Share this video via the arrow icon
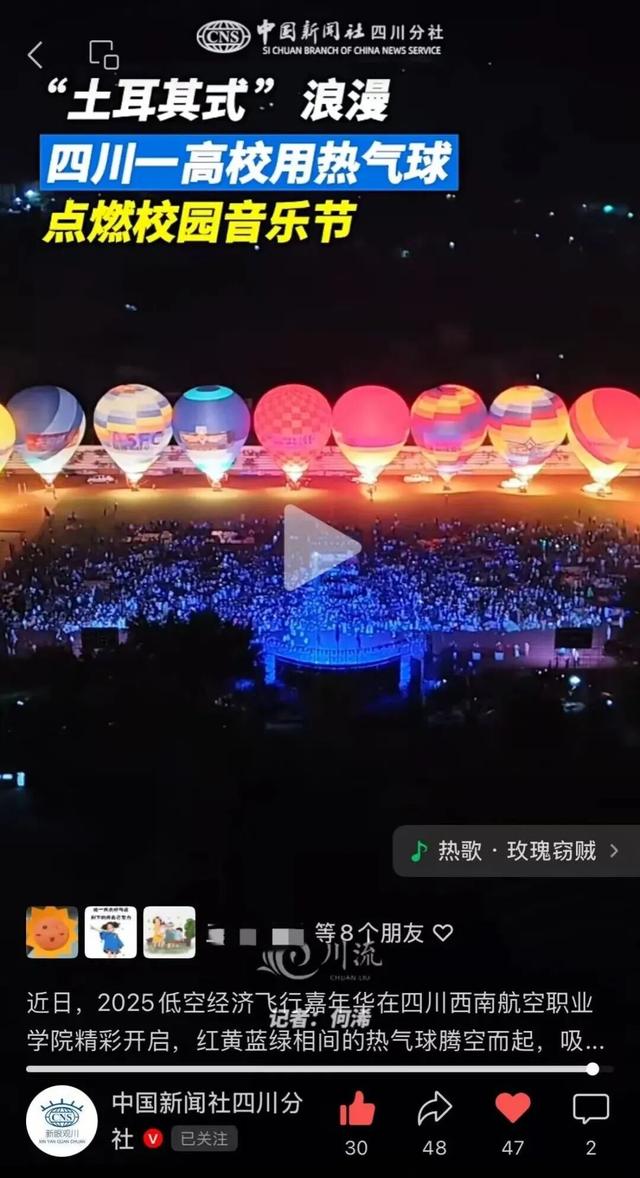This screenshot has height=1178, width=640. (434, 1110)
